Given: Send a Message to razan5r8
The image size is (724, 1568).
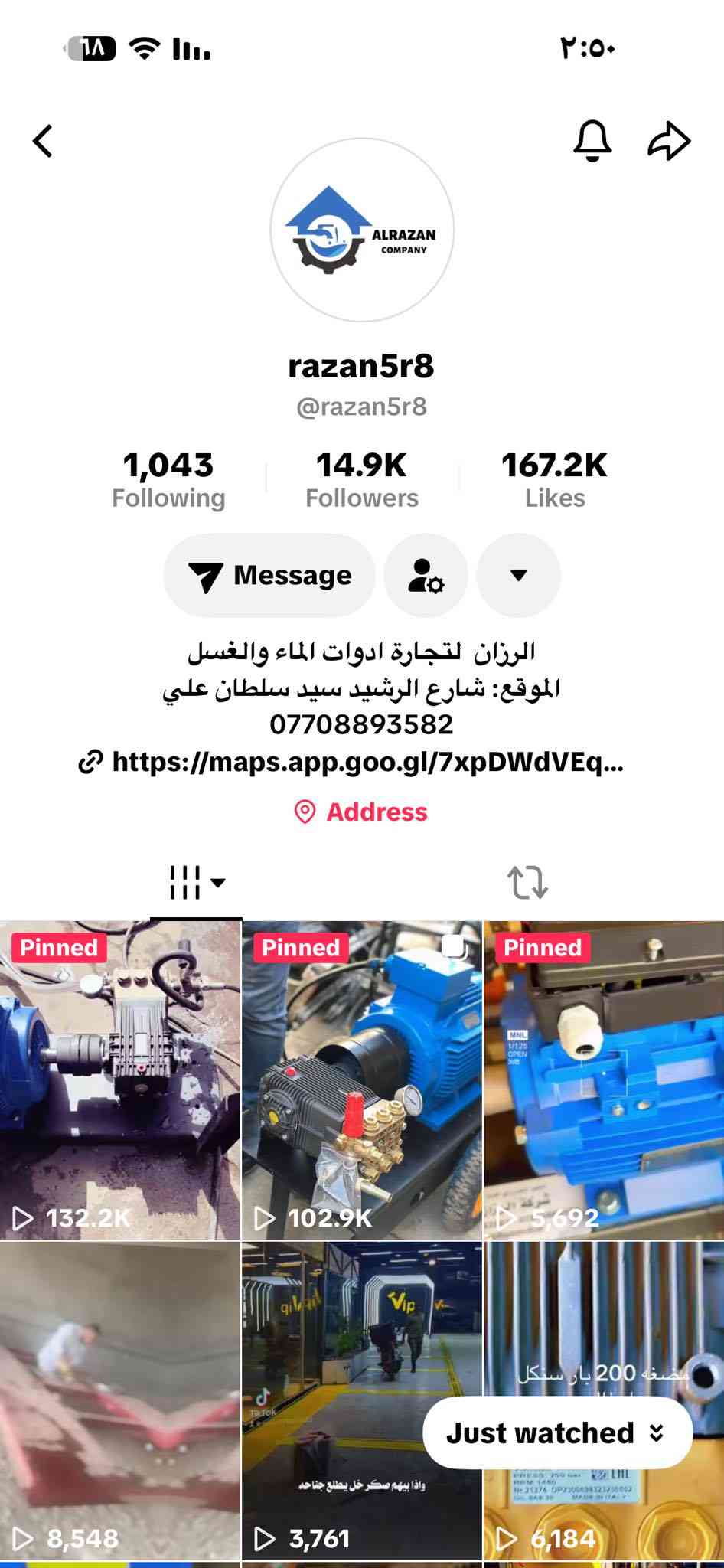Looking at the screenshot, I should click(269, 576).
